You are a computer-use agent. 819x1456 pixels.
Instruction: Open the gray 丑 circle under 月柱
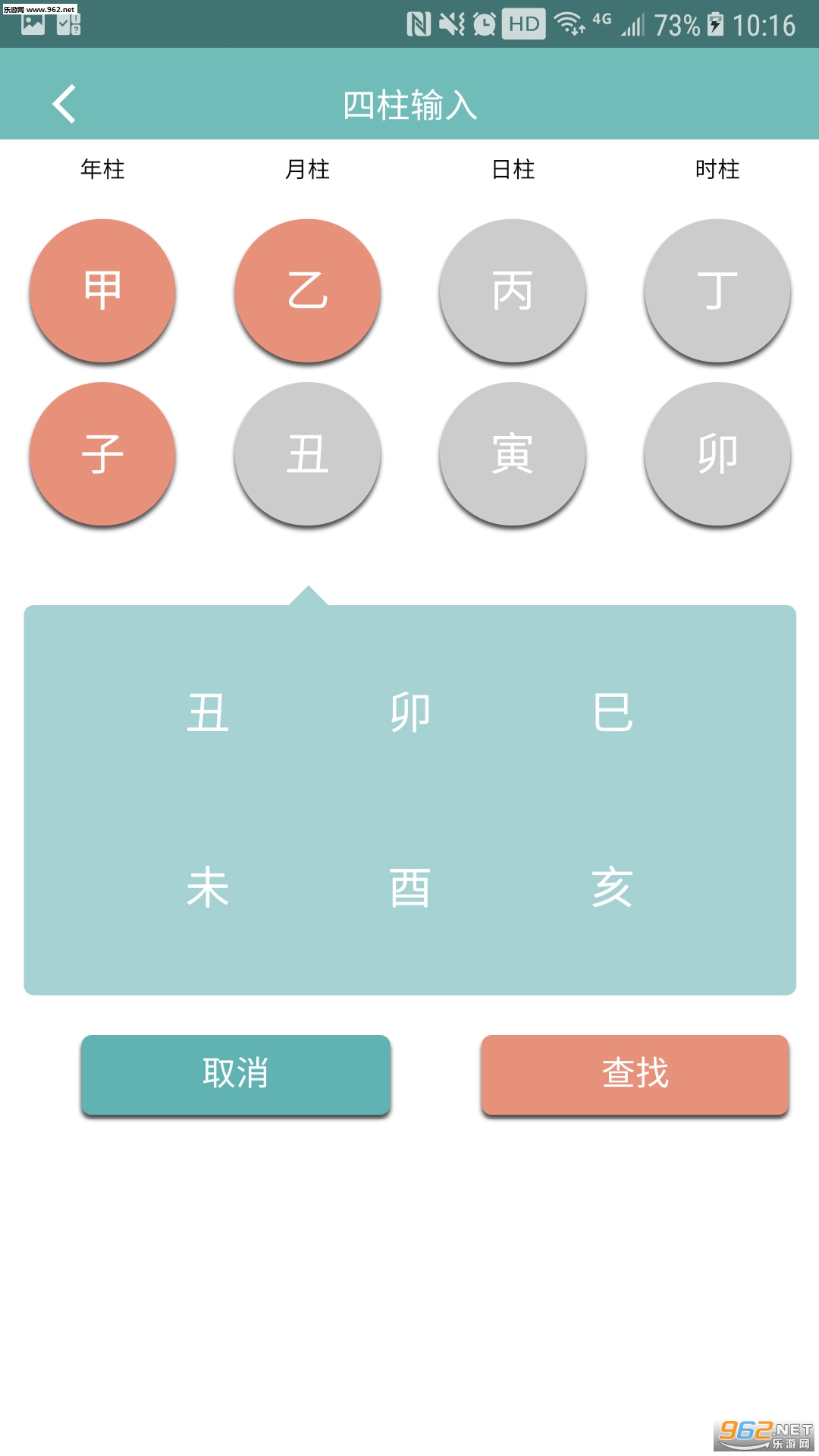pyautogui.click(x=307, y=453)
